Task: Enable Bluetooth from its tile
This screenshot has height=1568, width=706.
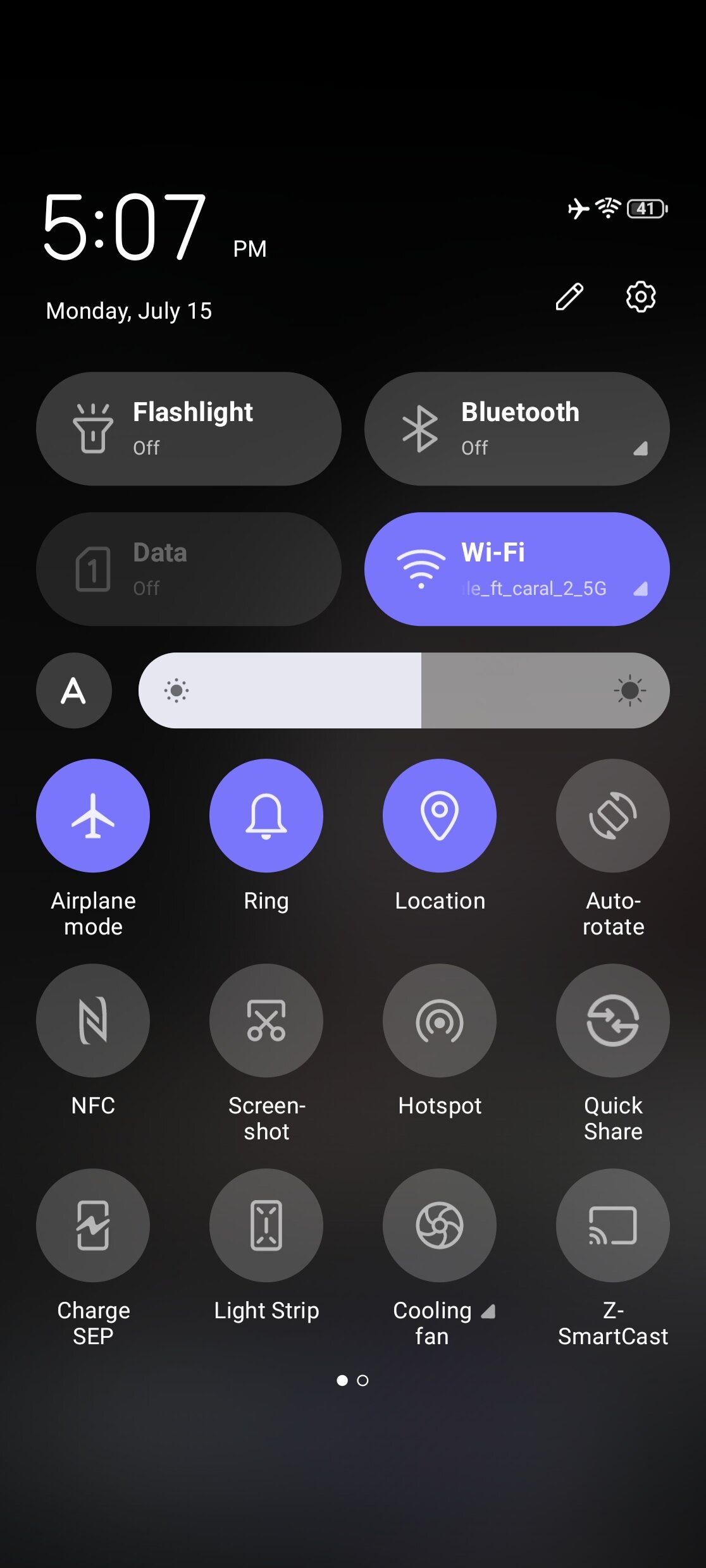Action: click(x=517, y=429)
